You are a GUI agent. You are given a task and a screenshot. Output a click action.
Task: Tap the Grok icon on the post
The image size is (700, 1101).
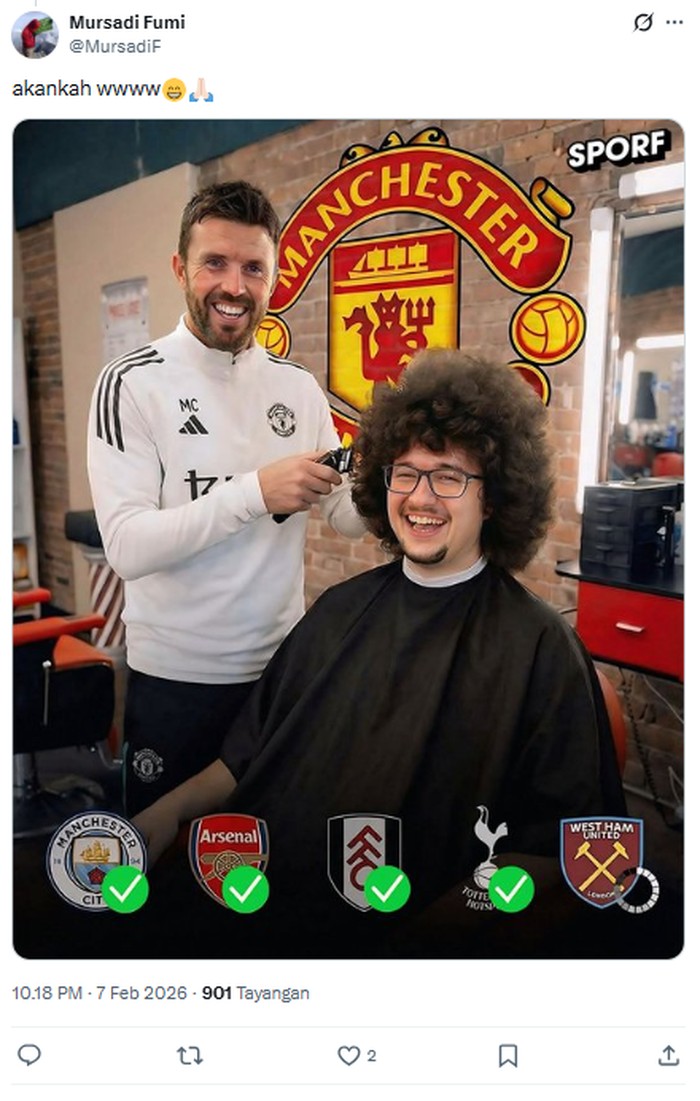coord(643,22)
